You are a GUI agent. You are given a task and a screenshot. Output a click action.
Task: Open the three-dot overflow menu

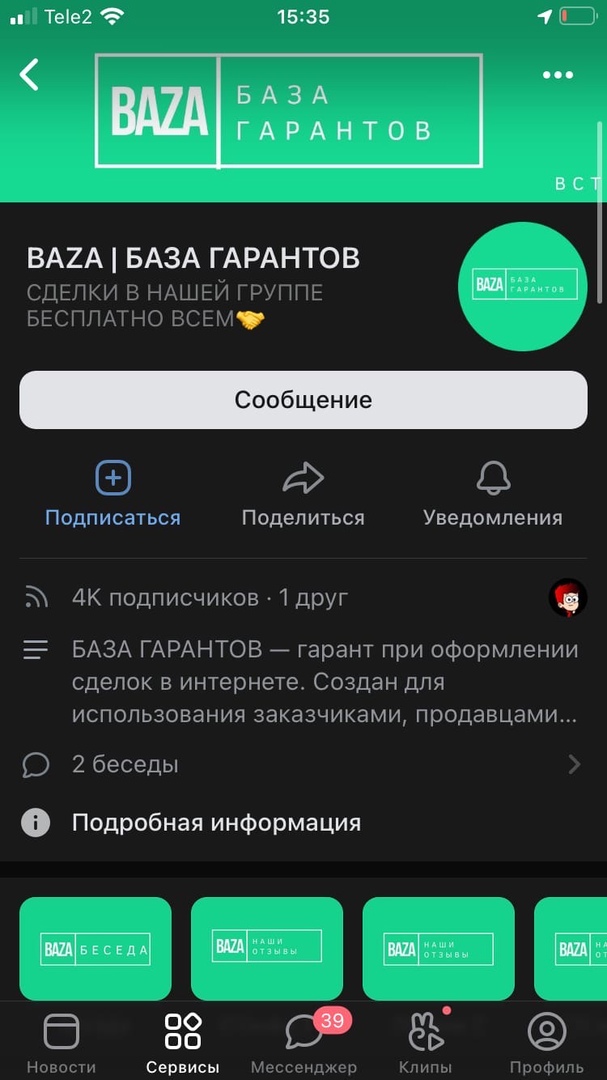tap(557, 75)
